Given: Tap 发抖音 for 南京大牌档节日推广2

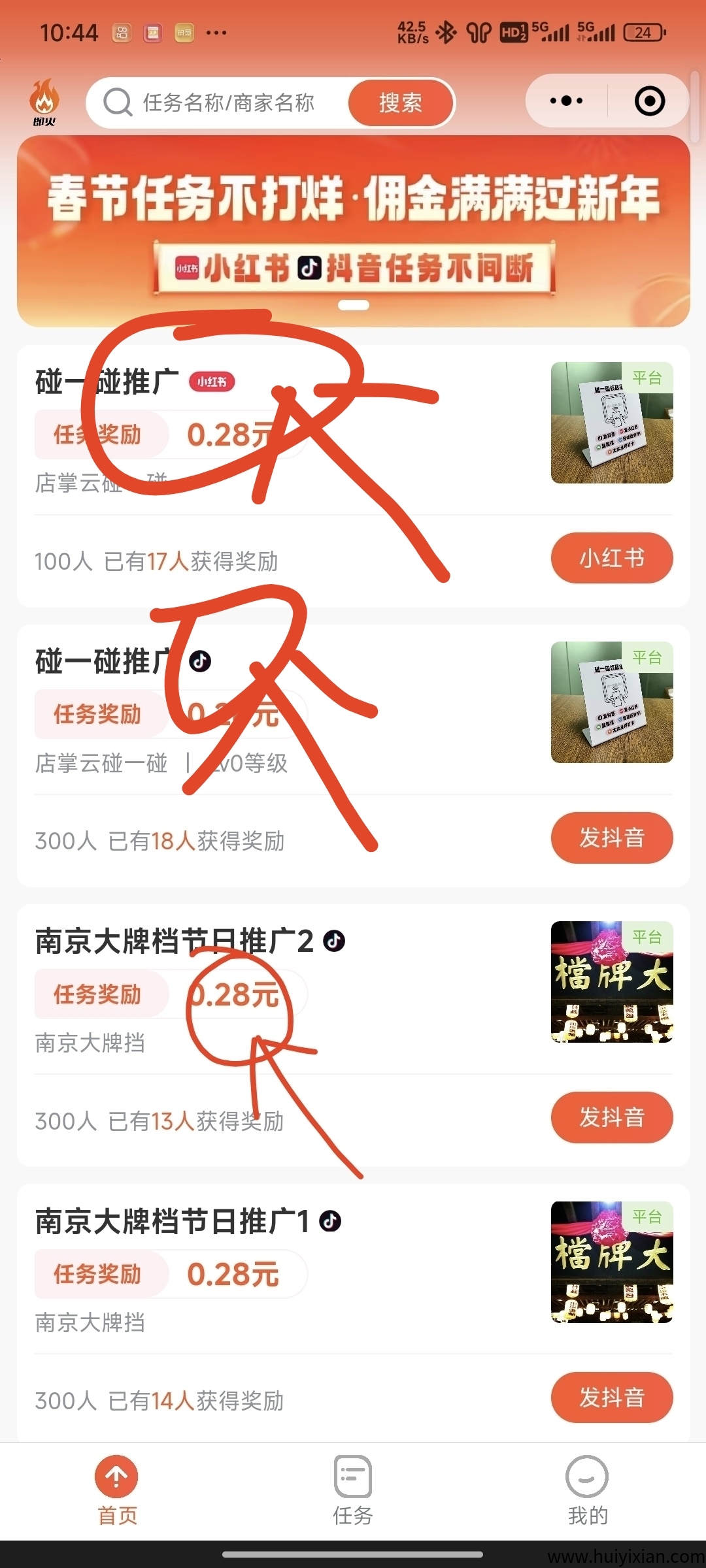Looking at the screenshot, I should pyautogui.click(x=611, y=1118).
